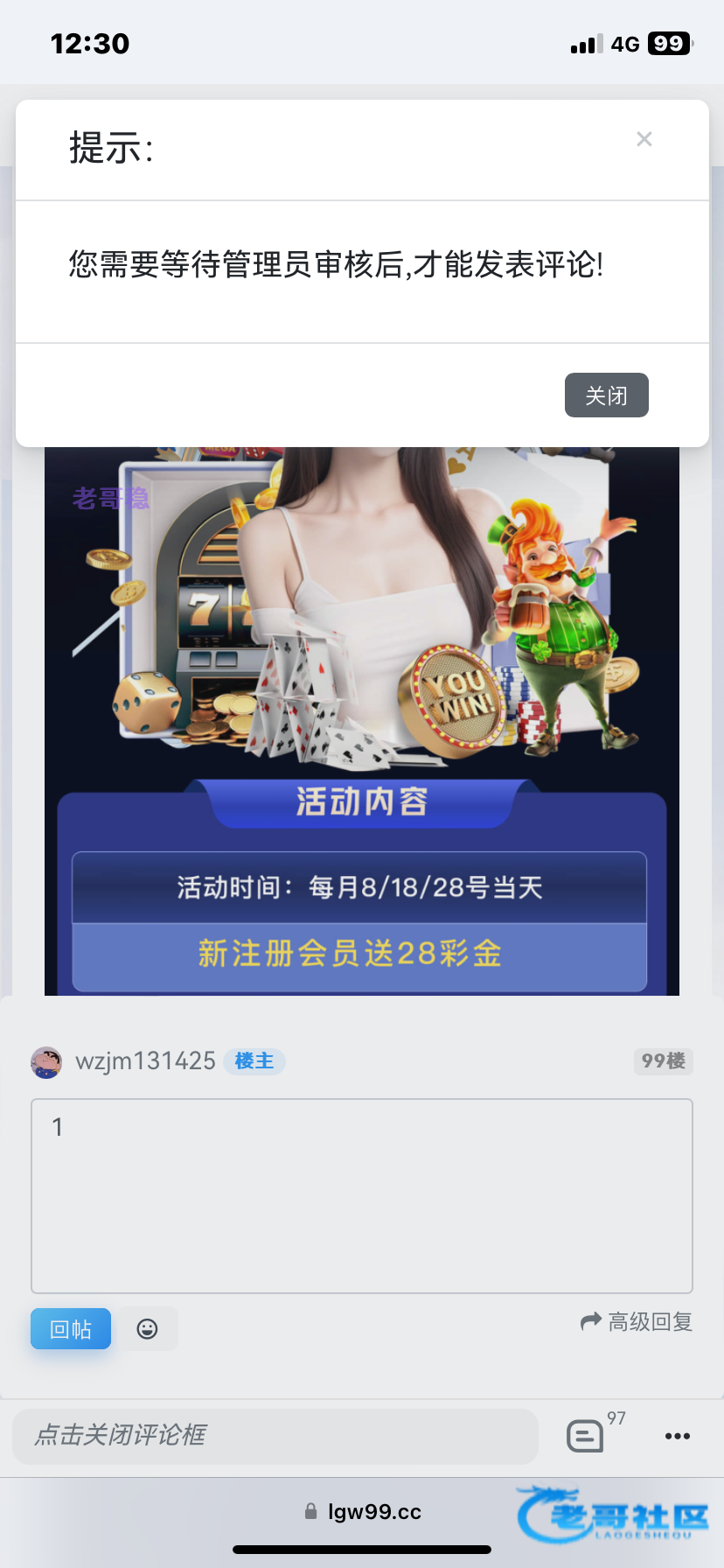
Task: Tap 点击关闭评论框 to close comment box
Action: [275, 1436]
